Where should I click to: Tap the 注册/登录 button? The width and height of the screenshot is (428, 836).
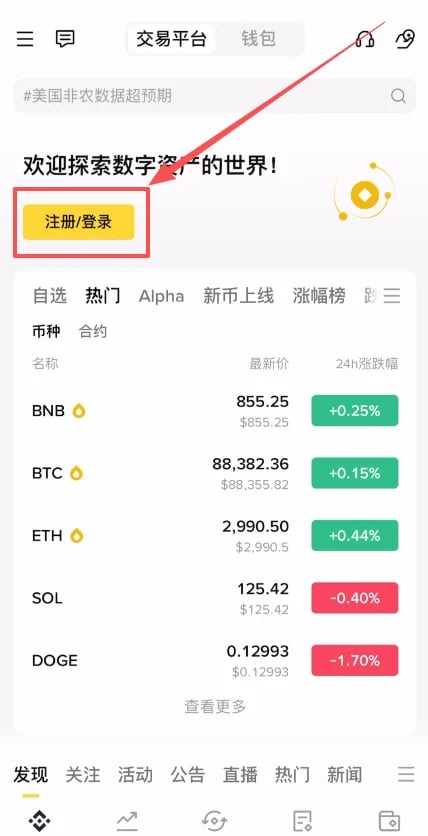(x=78, y=222)
